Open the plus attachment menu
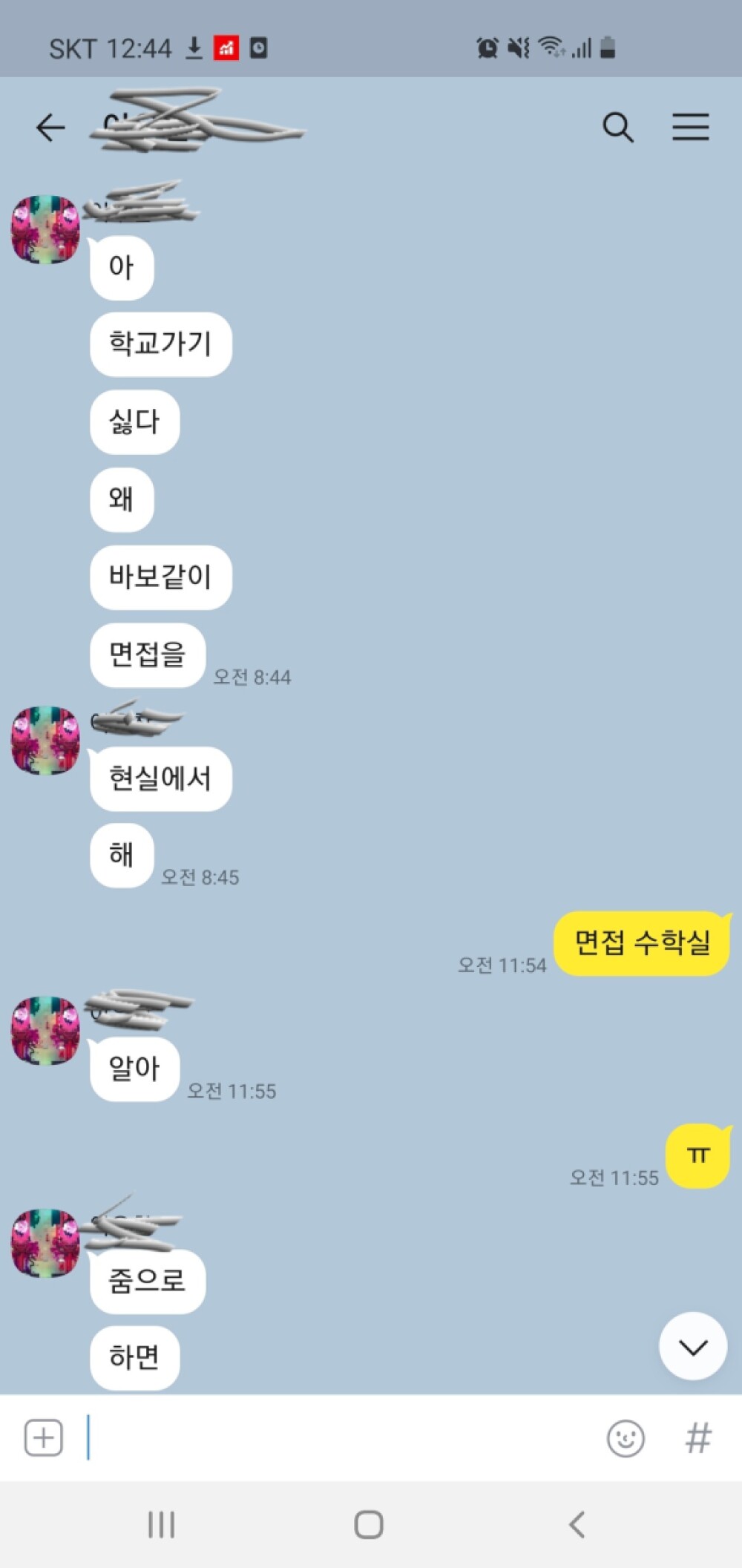742x1568 pixels. click(x=43, y=1437)
